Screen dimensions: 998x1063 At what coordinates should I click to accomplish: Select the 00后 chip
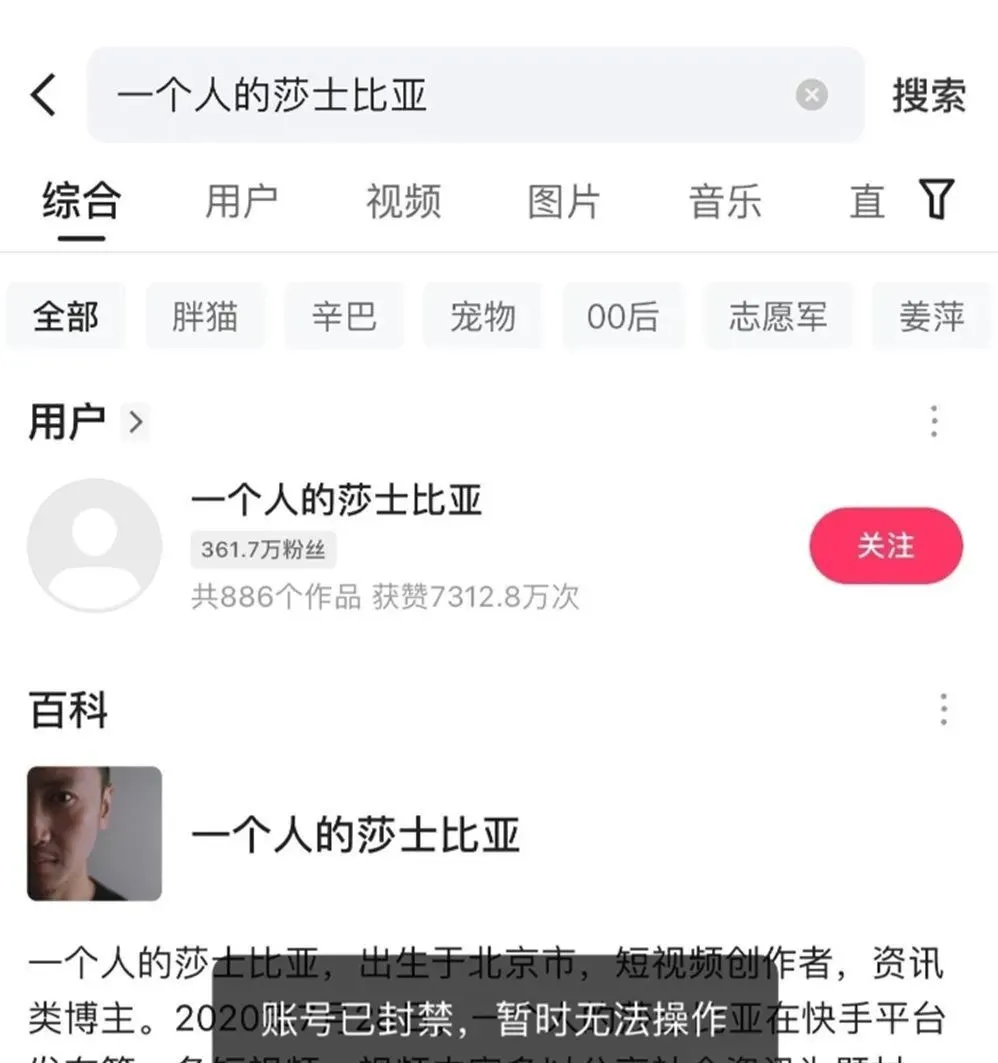(x=623, y=317)
